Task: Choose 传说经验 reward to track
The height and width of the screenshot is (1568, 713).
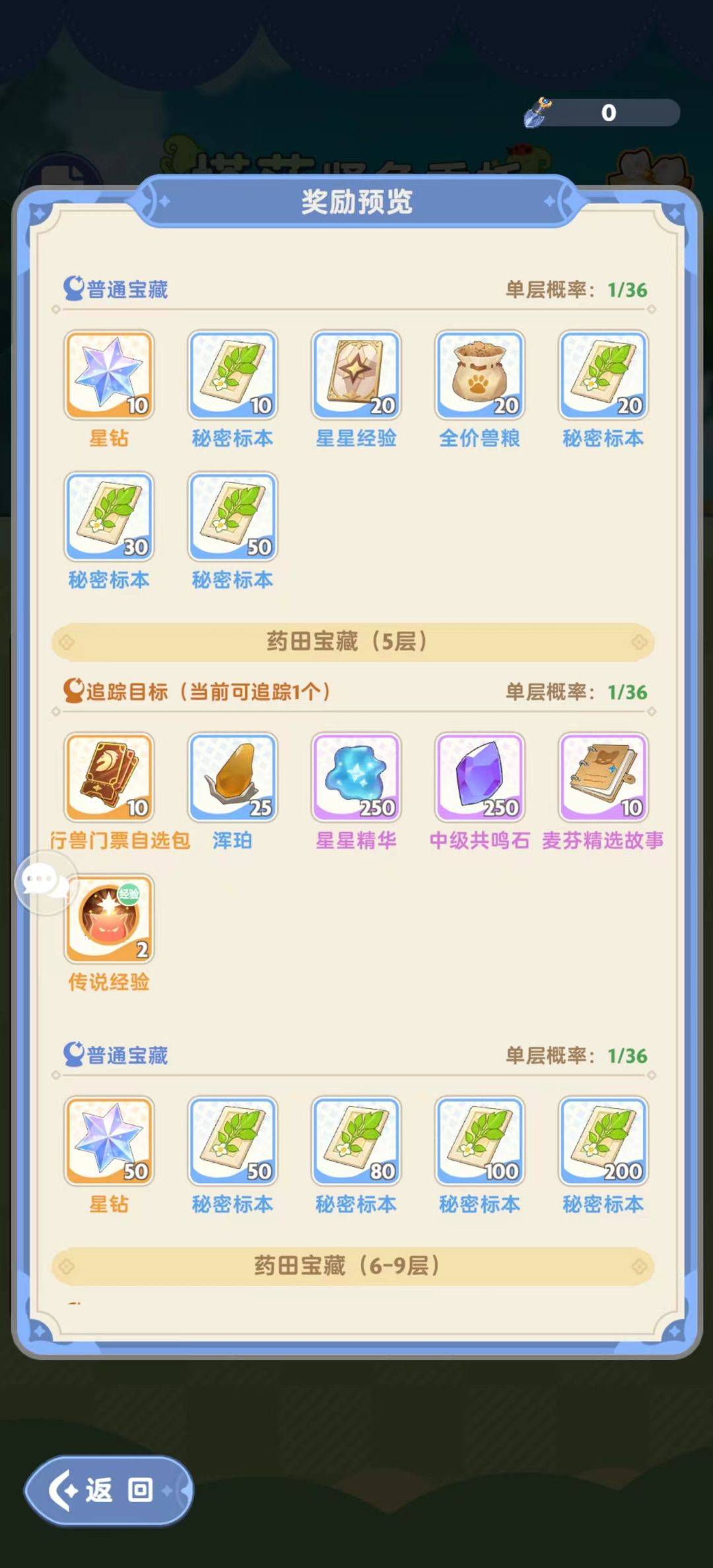Action: (x=109, y=918)
